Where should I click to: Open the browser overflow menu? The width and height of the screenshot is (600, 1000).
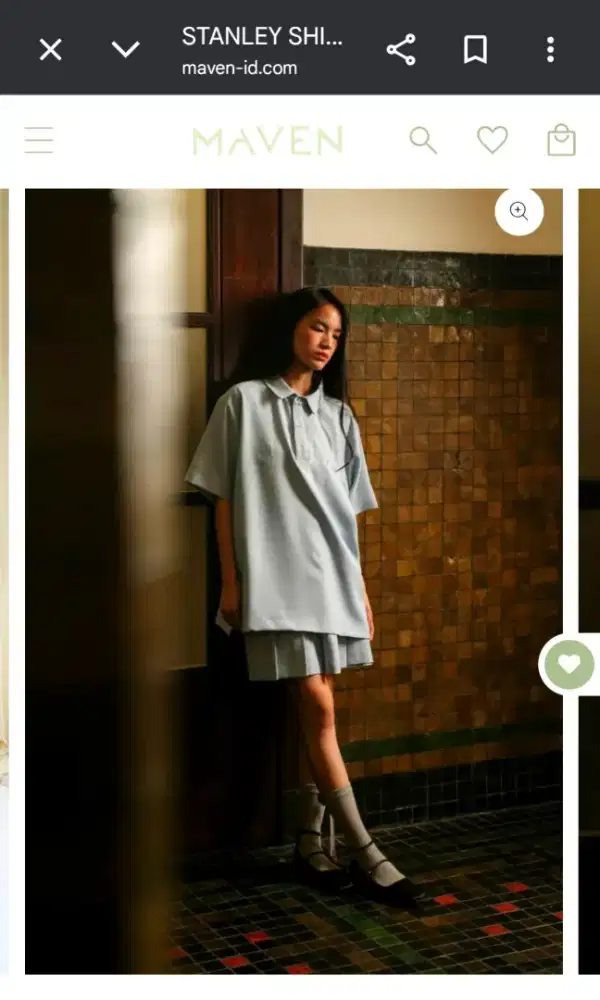550,49
